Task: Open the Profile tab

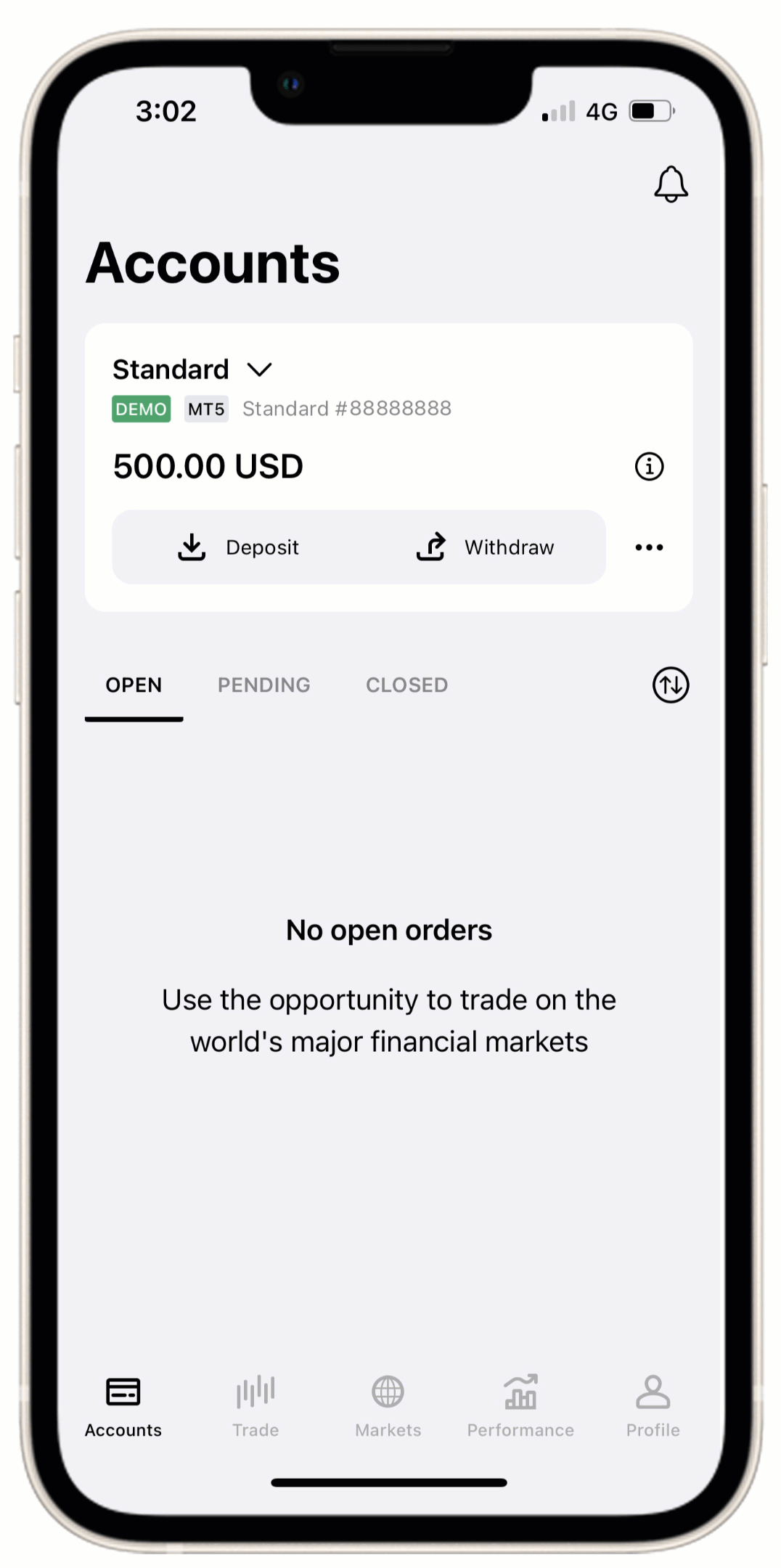Action: pyautogui.click(x=653, y=1406)
